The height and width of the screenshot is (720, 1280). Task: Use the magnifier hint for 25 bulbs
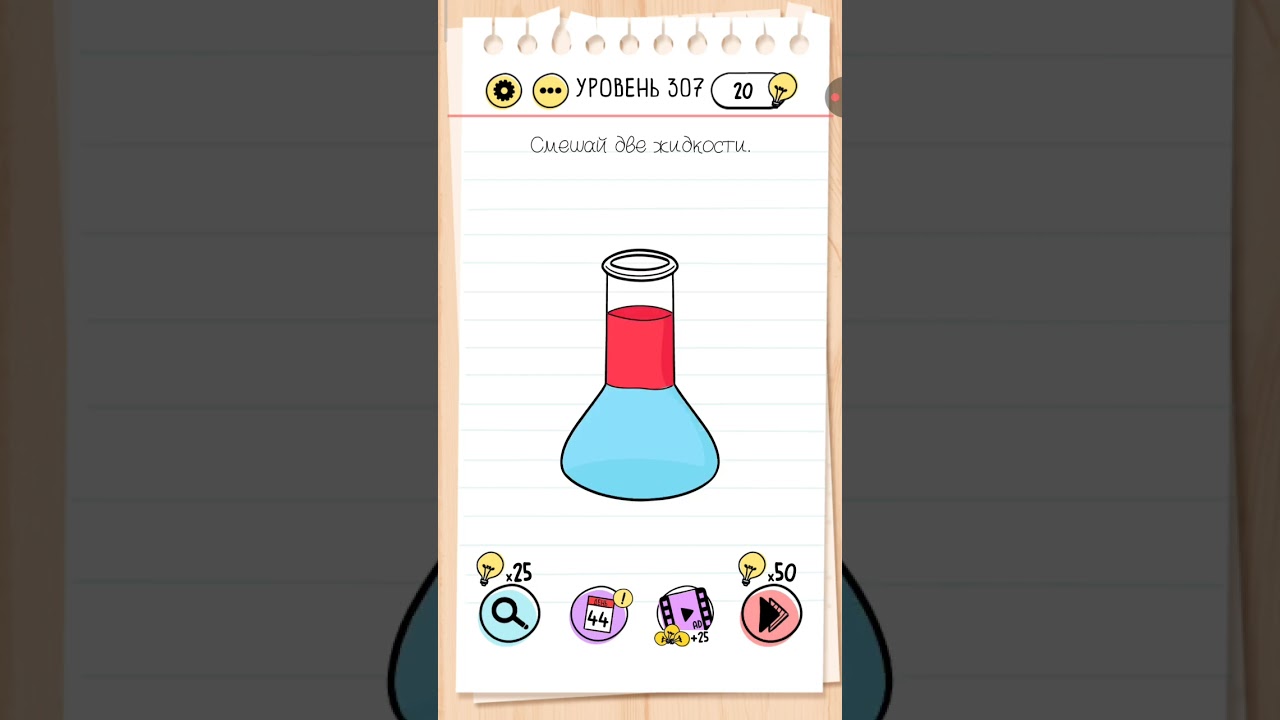coord(509,614)
